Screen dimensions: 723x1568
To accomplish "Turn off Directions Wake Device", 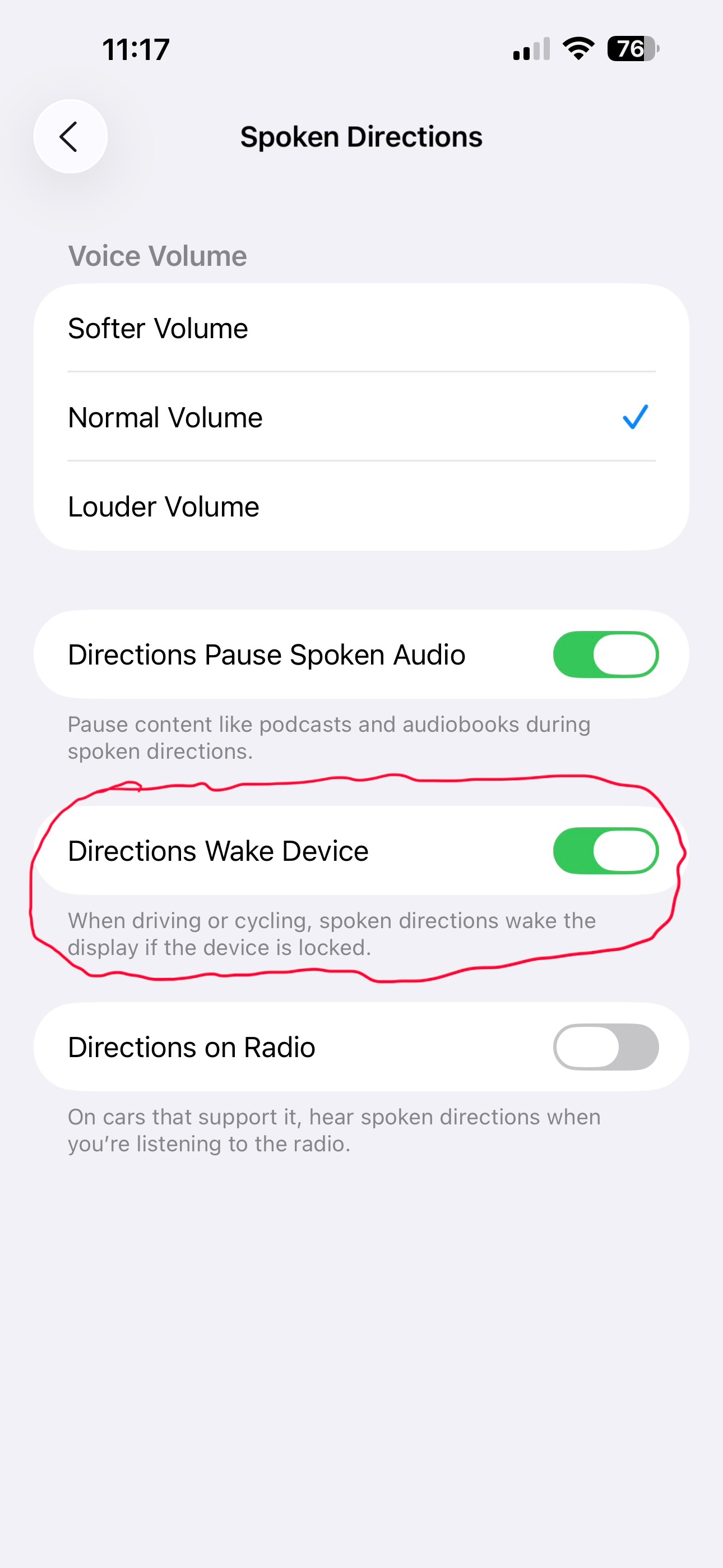I will coord(605,850).
